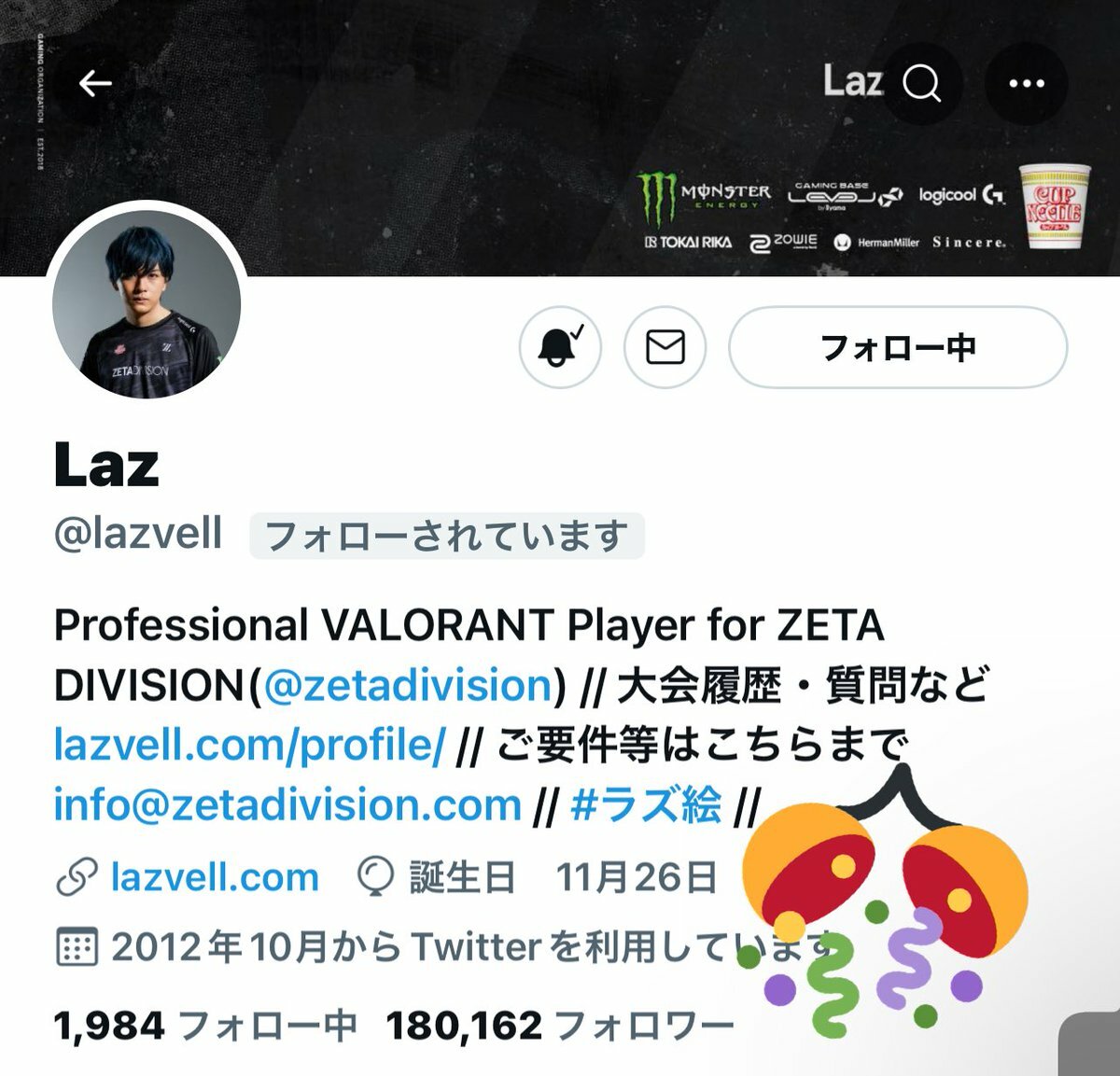1120x1076 pixels.
Task: Open the #ラズ絵 hashtag
Action: (646, 804)
